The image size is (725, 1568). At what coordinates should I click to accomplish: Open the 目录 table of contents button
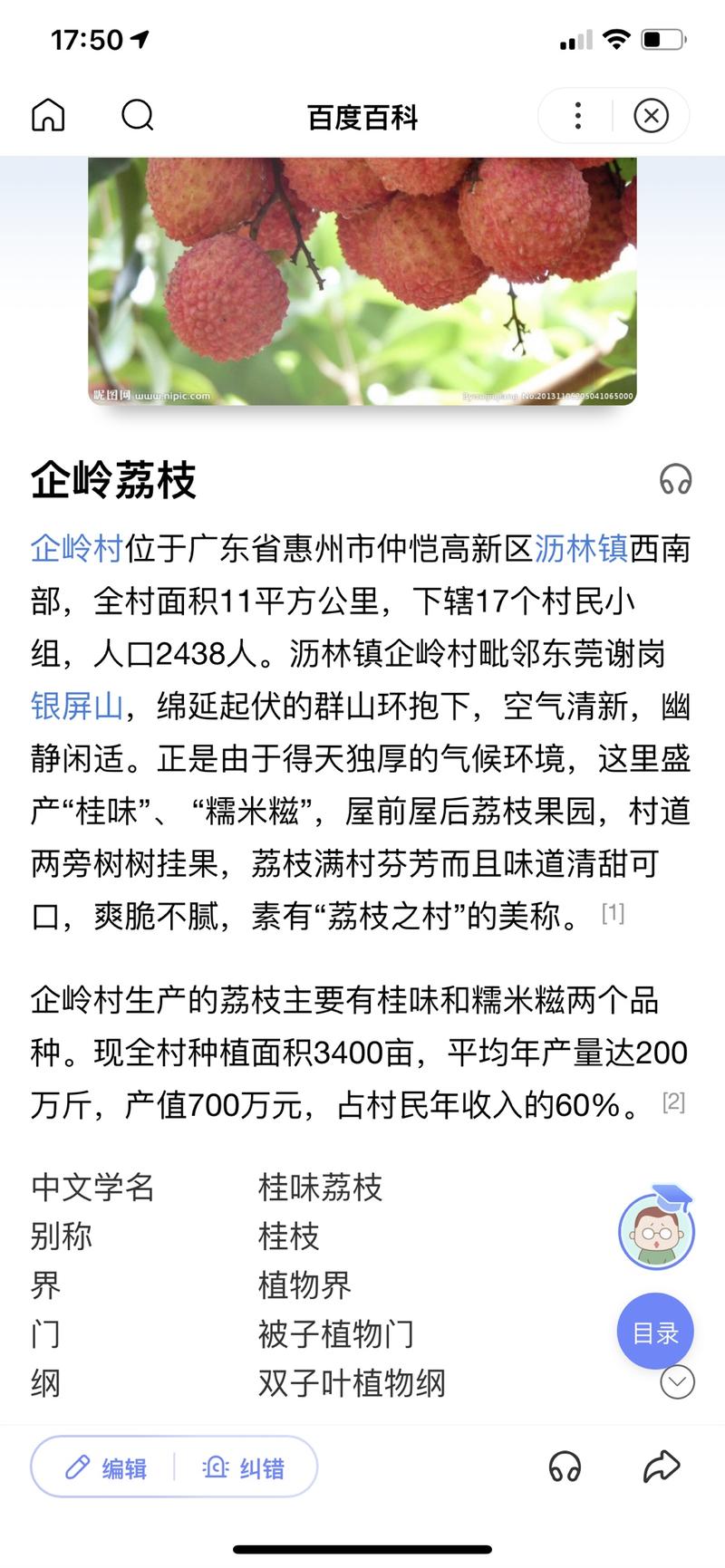tap(655, 1332)
